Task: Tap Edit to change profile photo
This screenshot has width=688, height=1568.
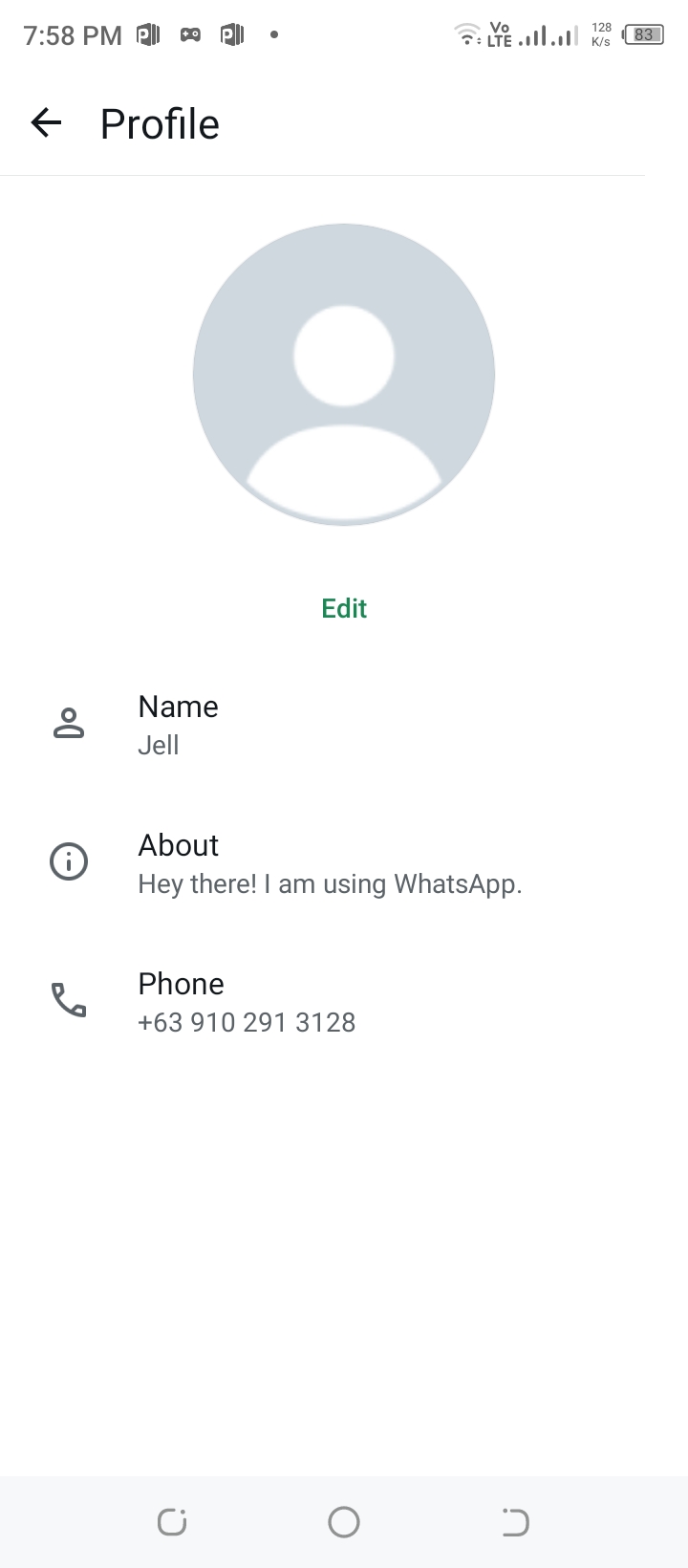Action: 344,608
